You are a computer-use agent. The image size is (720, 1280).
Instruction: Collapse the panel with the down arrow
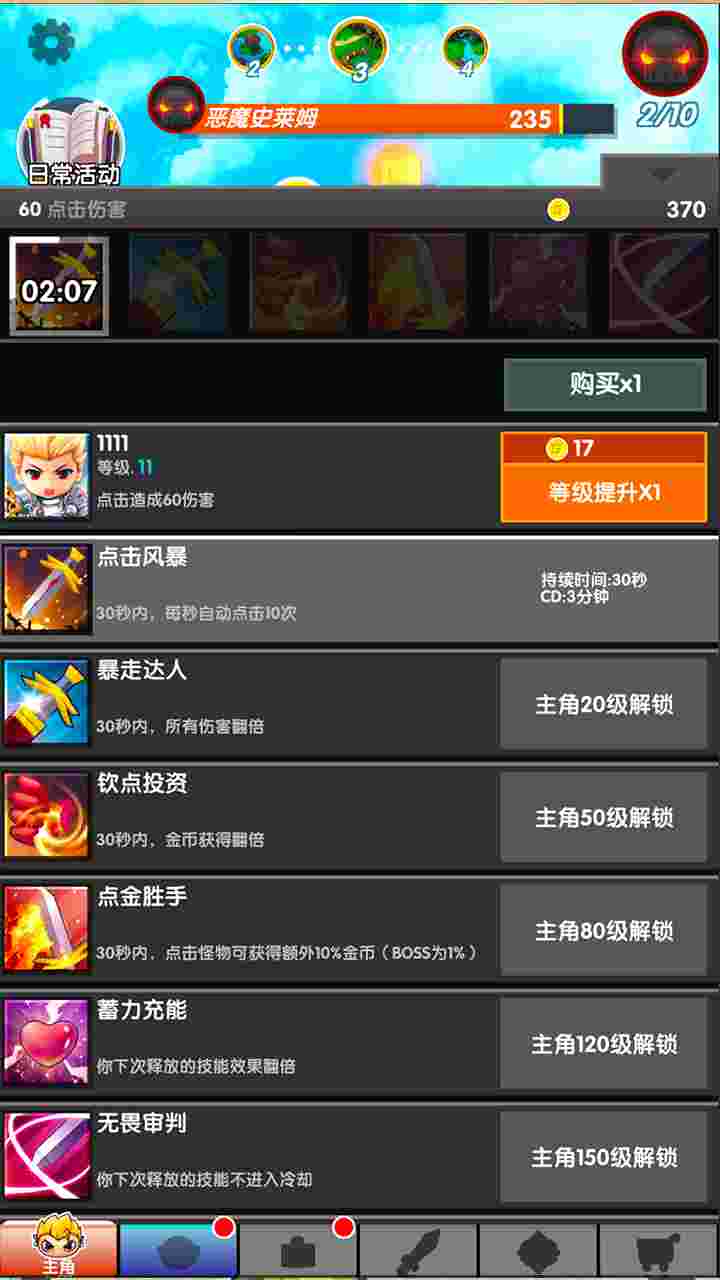[661, 174]
